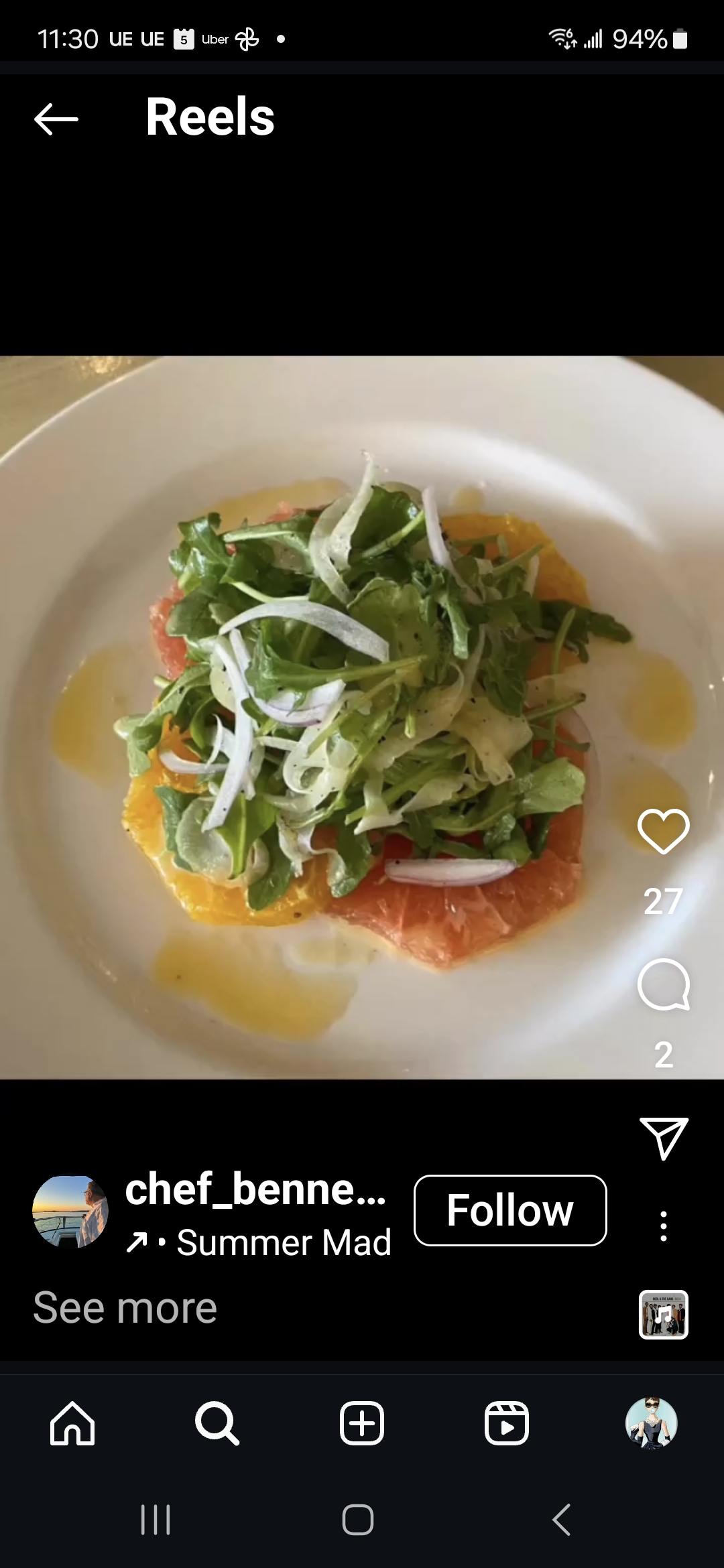Tap the song album art thumbnail

pos(663,1315)
